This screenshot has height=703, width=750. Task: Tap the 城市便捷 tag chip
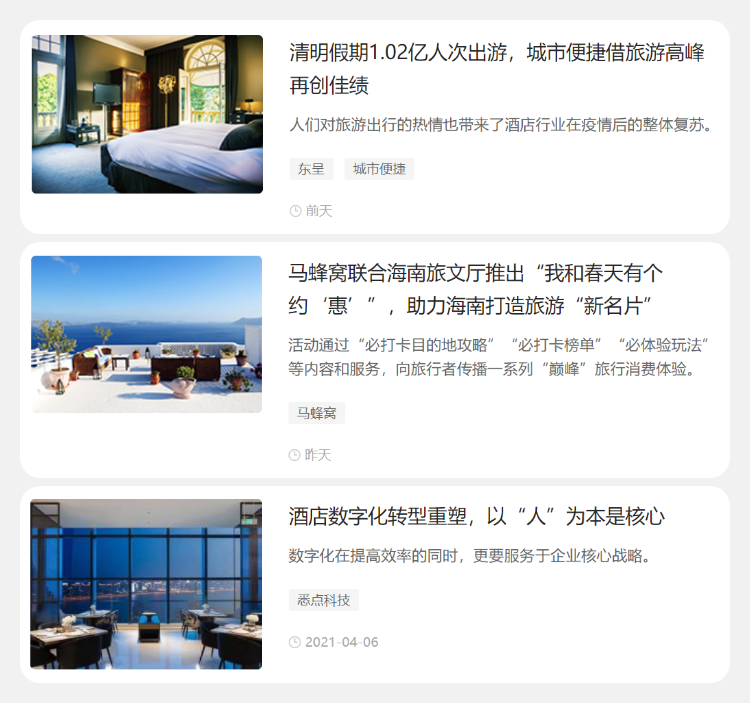pos(379,169)
